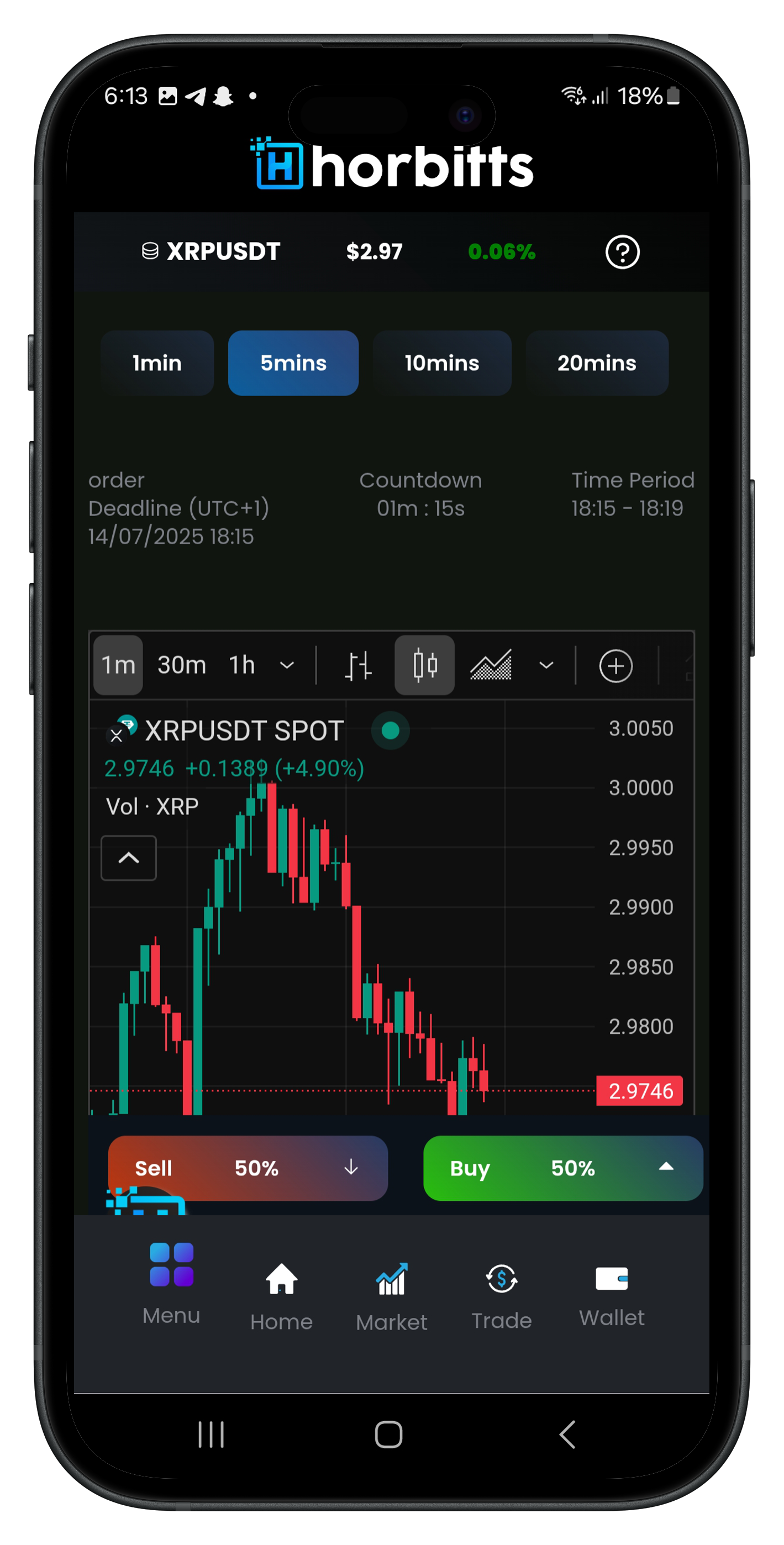Viewport: 784px width, 1545px height.
Task: Open the help question mark icon
Action: [x=622, y=252]
